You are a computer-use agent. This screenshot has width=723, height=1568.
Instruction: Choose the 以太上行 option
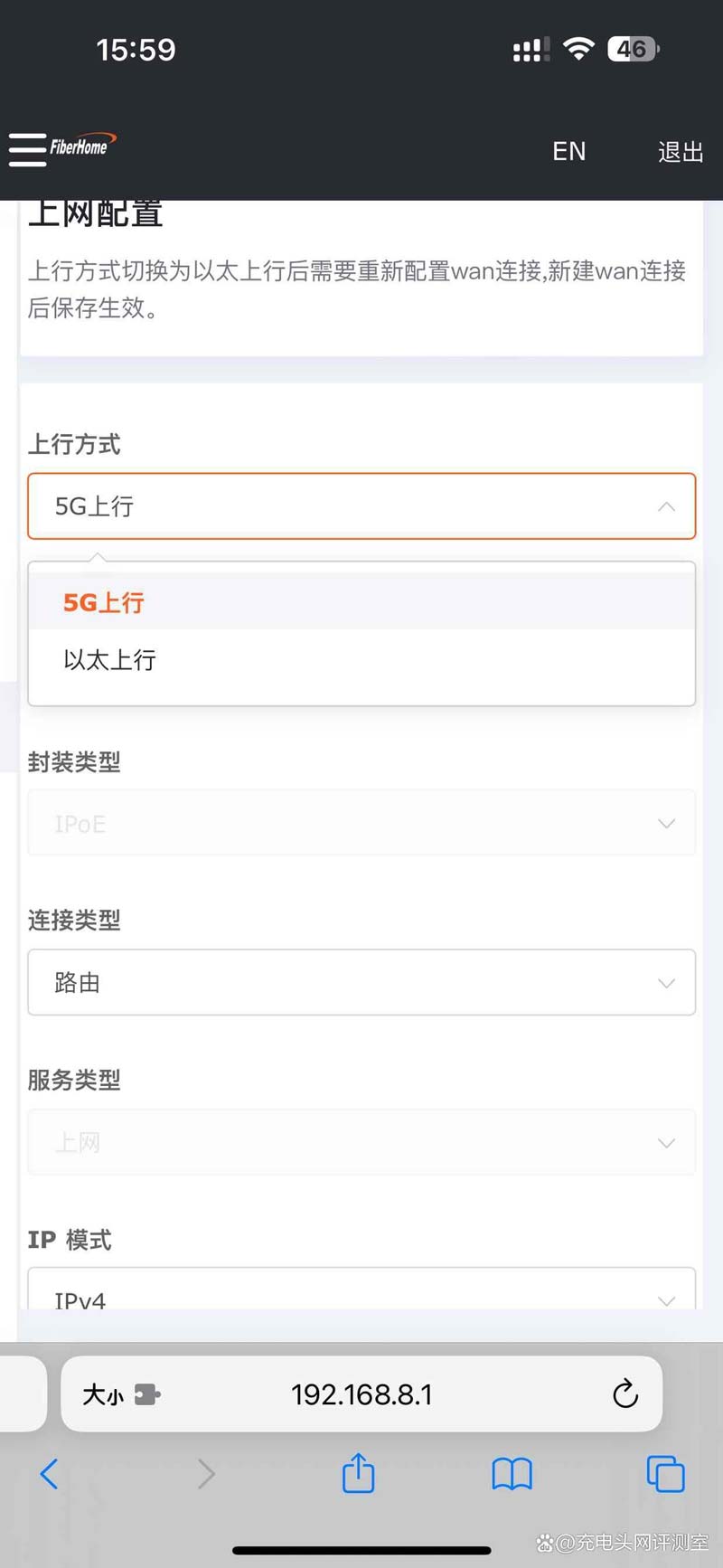(361, 660)
